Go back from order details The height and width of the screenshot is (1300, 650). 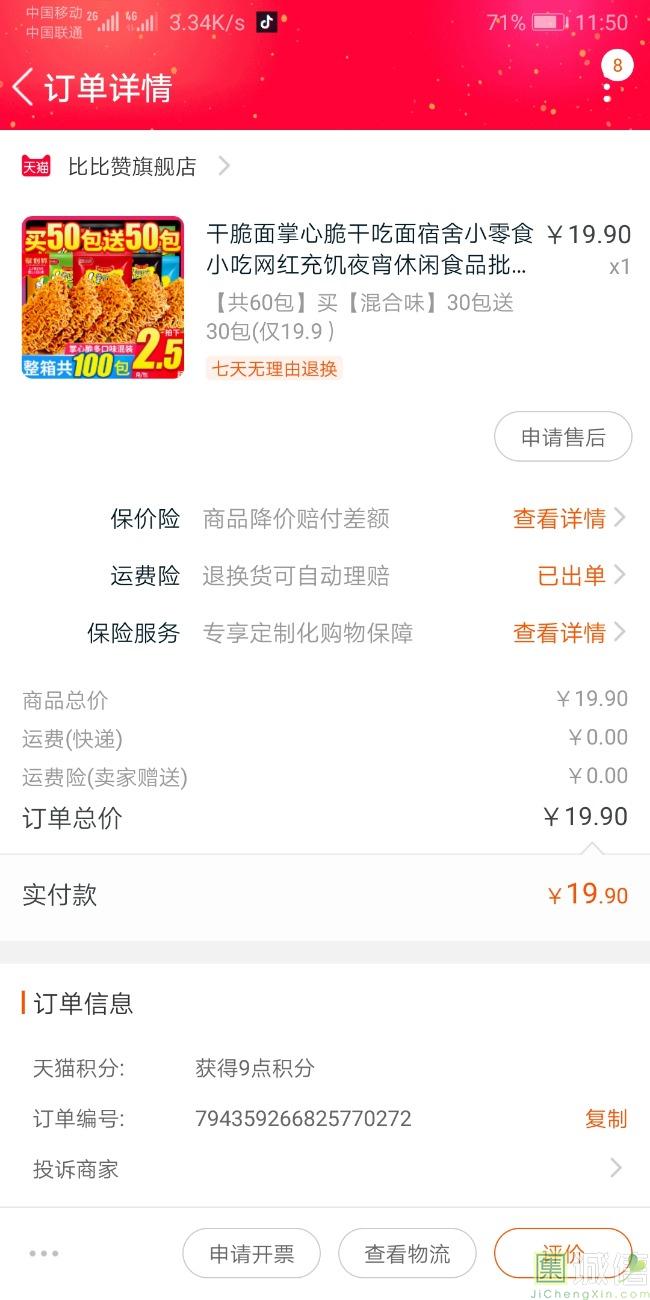coord(24,87)
